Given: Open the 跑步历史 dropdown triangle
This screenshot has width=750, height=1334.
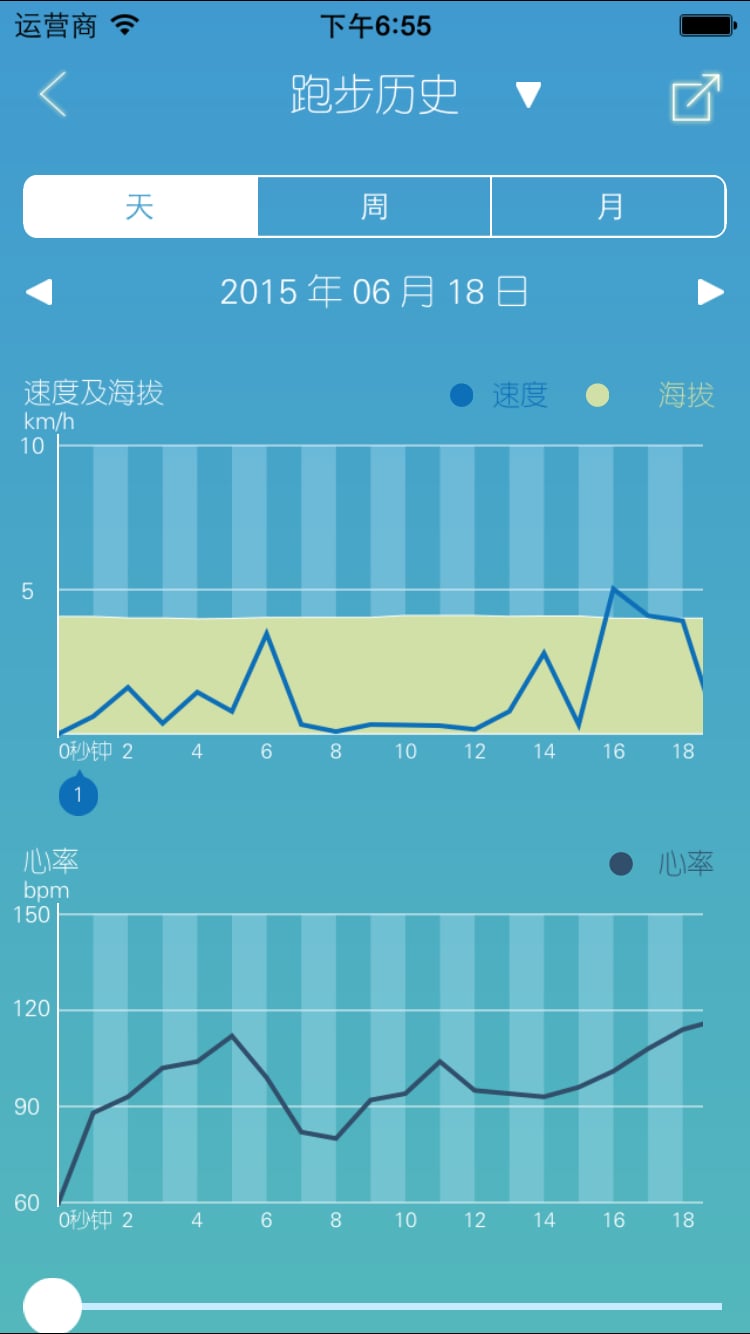Looking at the screenshot, I should pos(528,95).
